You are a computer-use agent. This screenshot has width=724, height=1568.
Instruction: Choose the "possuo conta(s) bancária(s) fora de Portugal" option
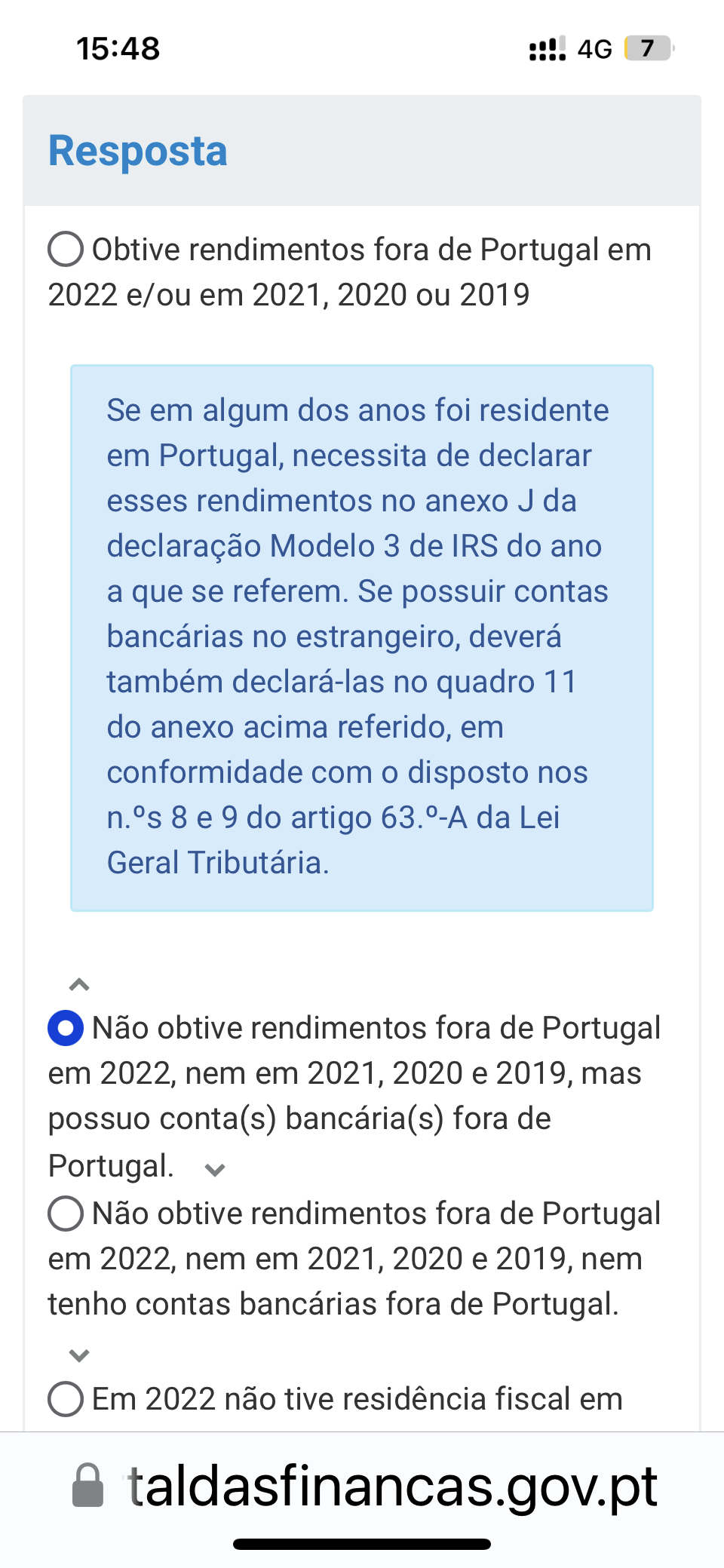point(66,1028)
